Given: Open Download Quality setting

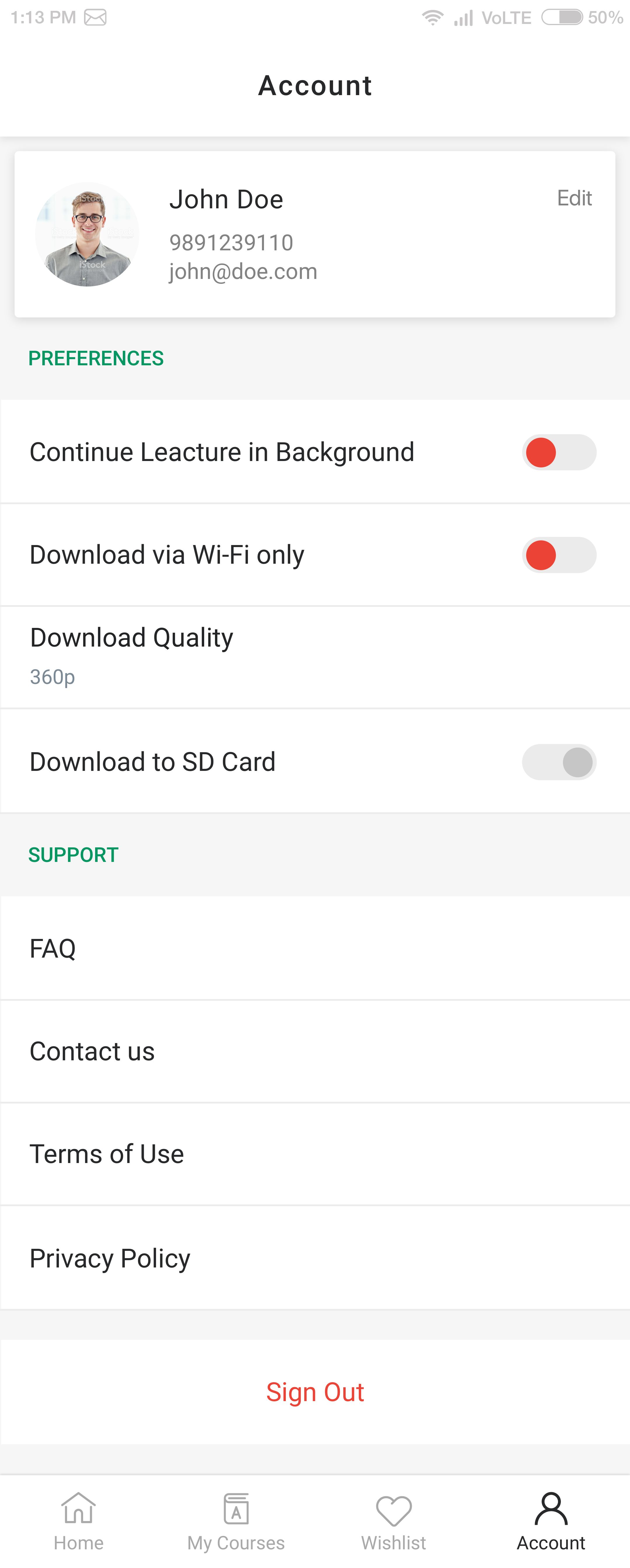Looking at the screenshot, I should click(x=314, y=657).
